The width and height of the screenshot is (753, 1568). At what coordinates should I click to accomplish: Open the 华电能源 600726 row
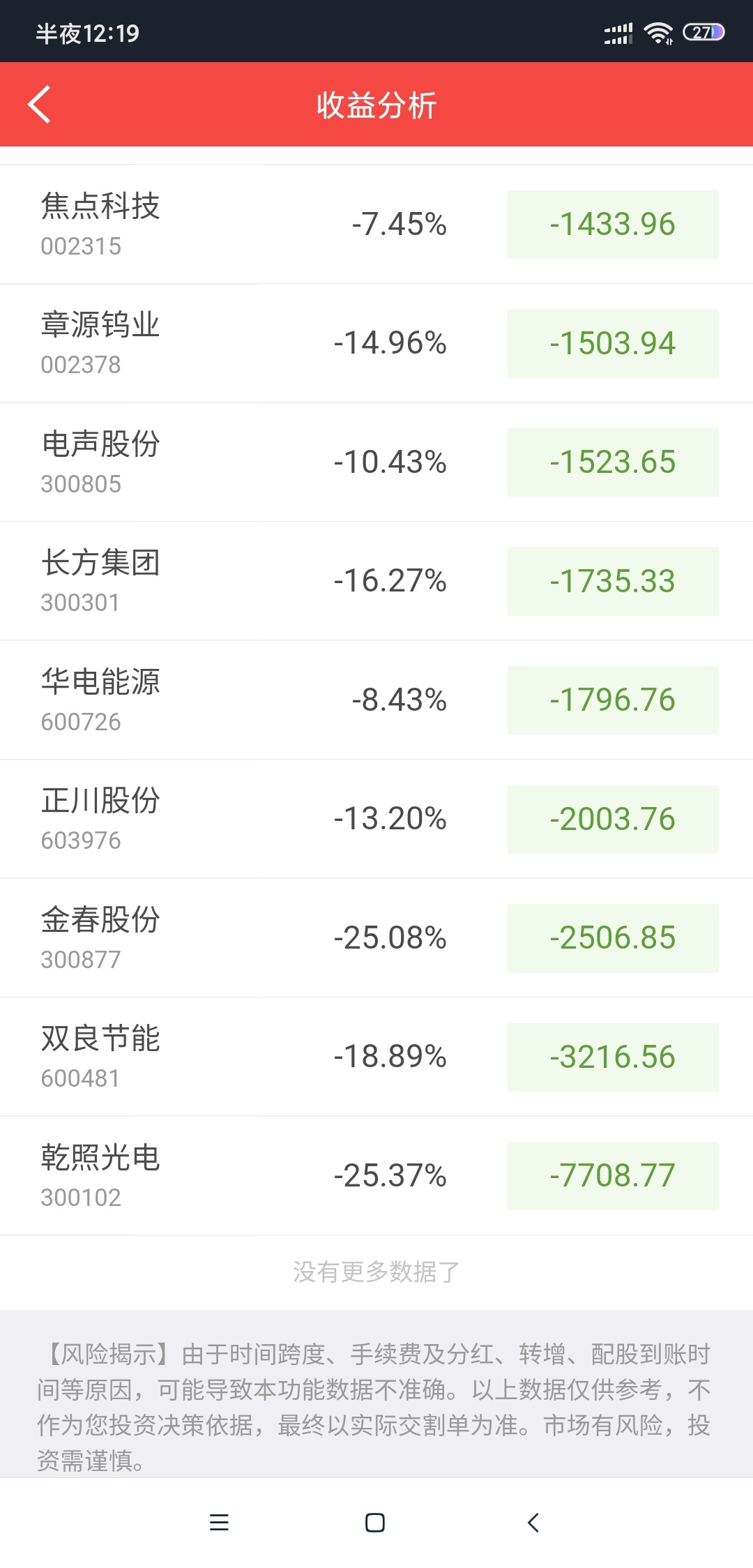(x=376, y=700)
